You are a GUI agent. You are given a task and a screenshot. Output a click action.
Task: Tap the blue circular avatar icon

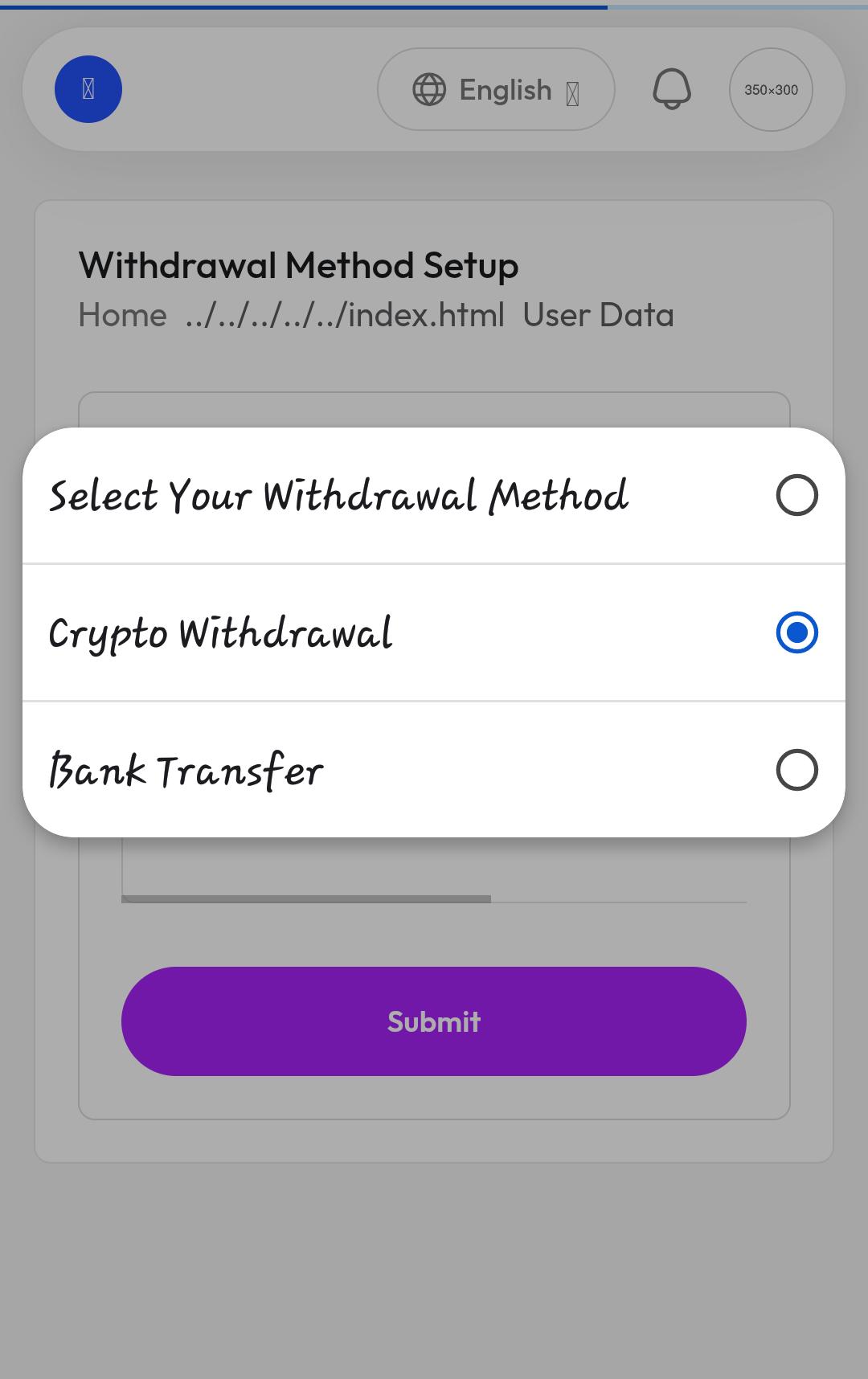(x=88, y=89)
